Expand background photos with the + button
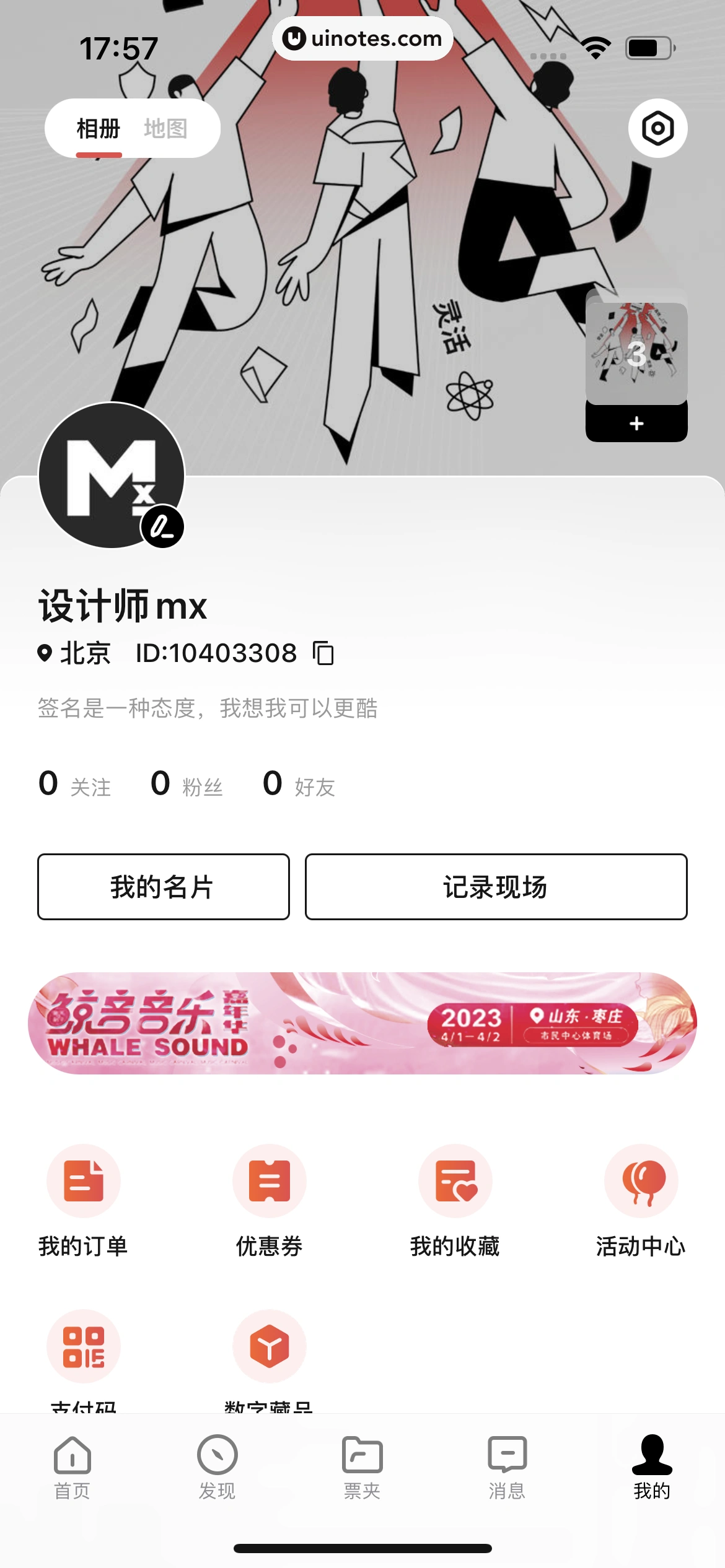The height and width of the screenshot is (1568, 725). (636, 424)
